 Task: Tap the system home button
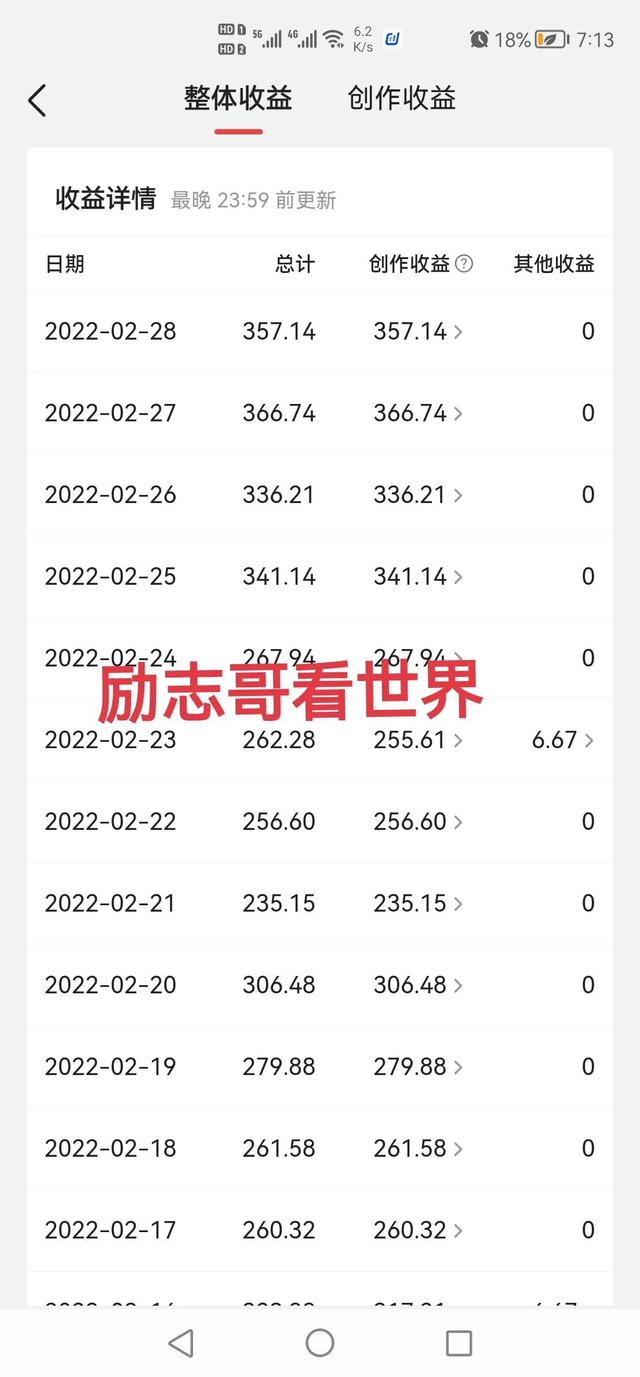pyautogui.click(x=320, y=1343)
